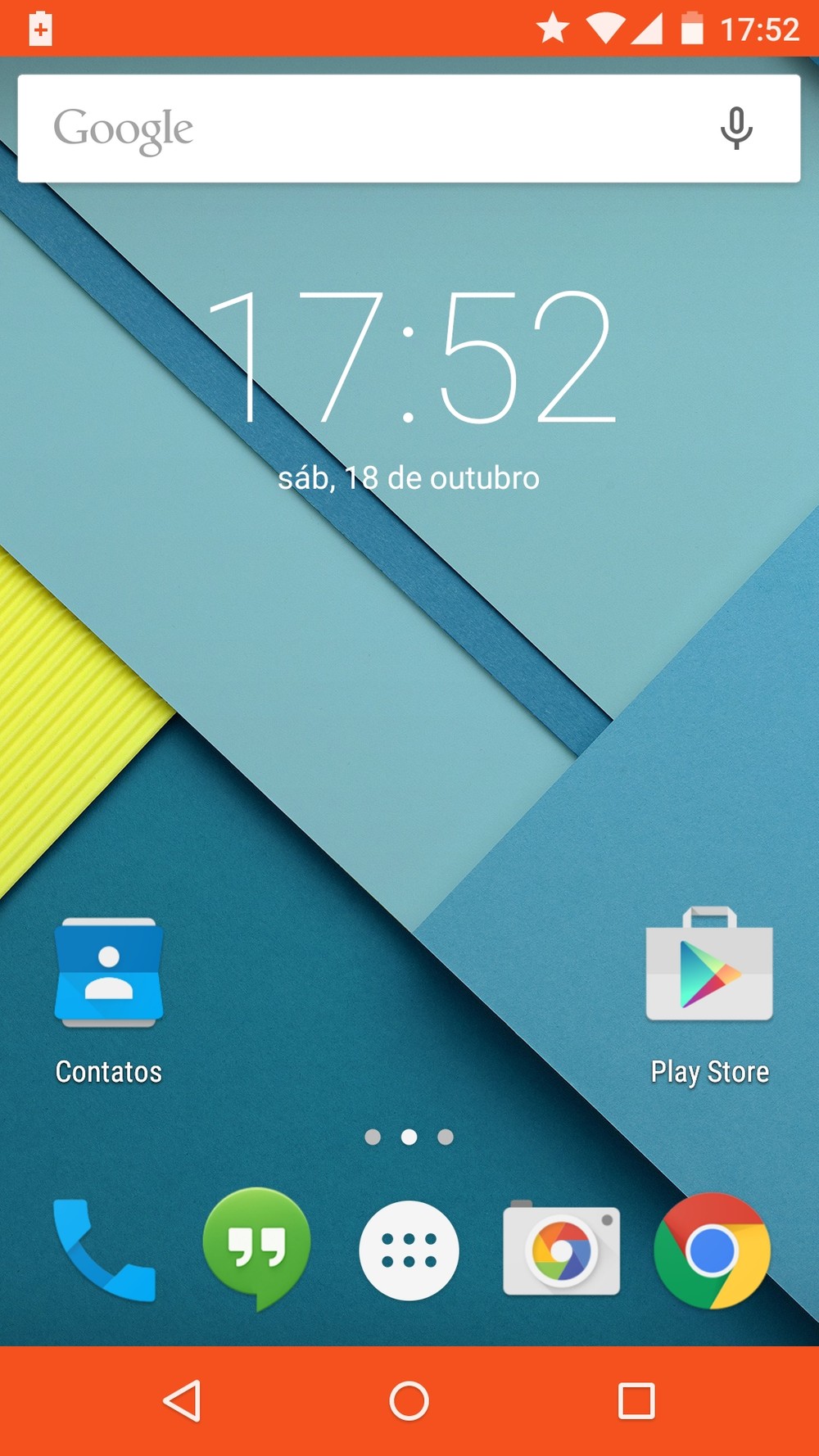This screenshot has width=819, height=1456.
Task: Open the Phone dialer
Action: coord(104,1250)
